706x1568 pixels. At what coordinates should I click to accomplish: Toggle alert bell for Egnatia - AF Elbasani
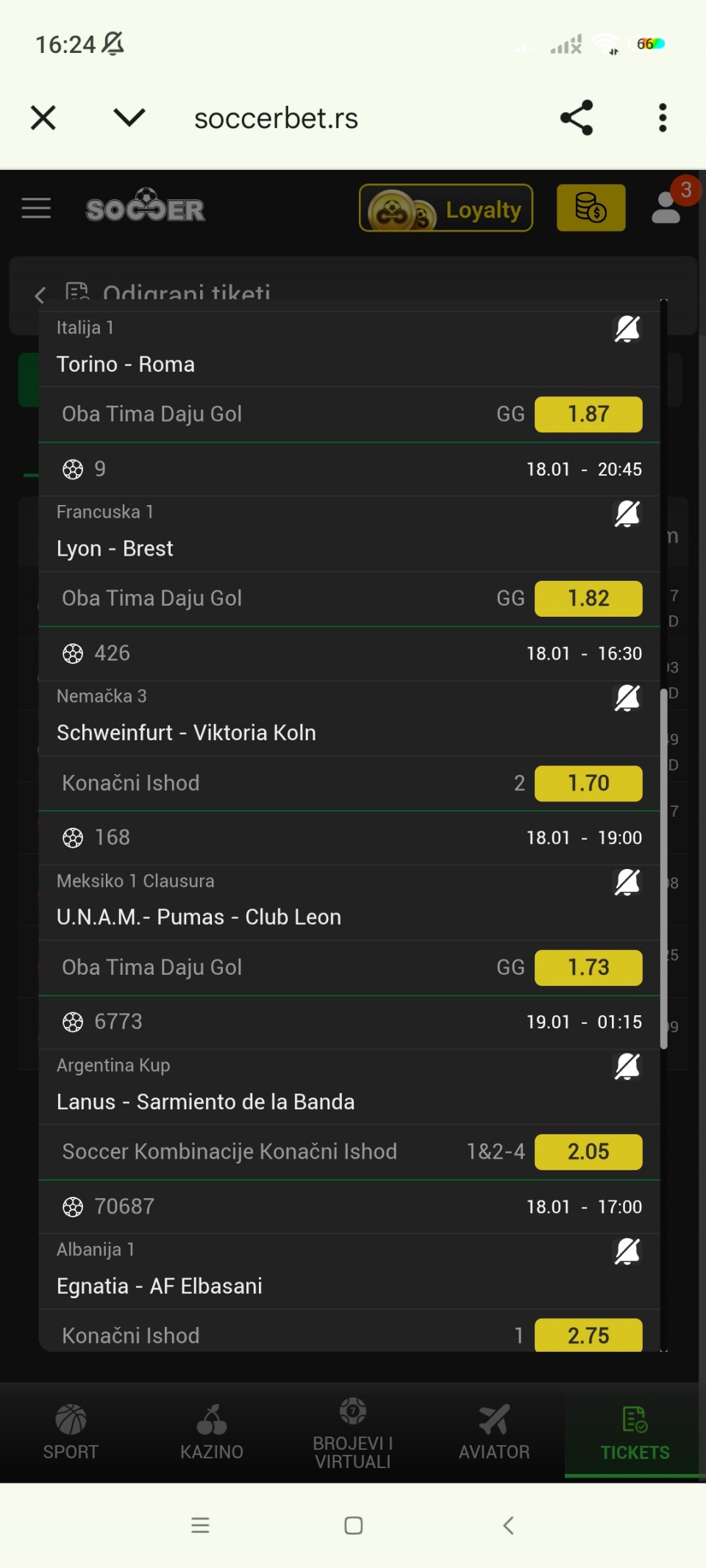(627, 1251)
